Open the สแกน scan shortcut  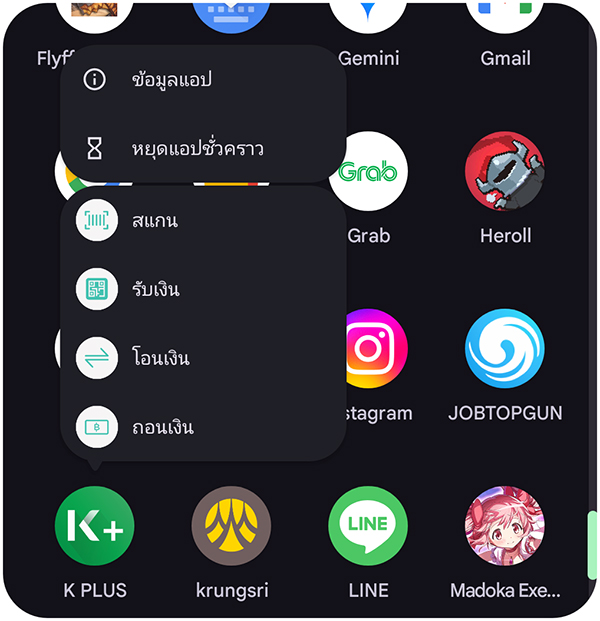153,220
